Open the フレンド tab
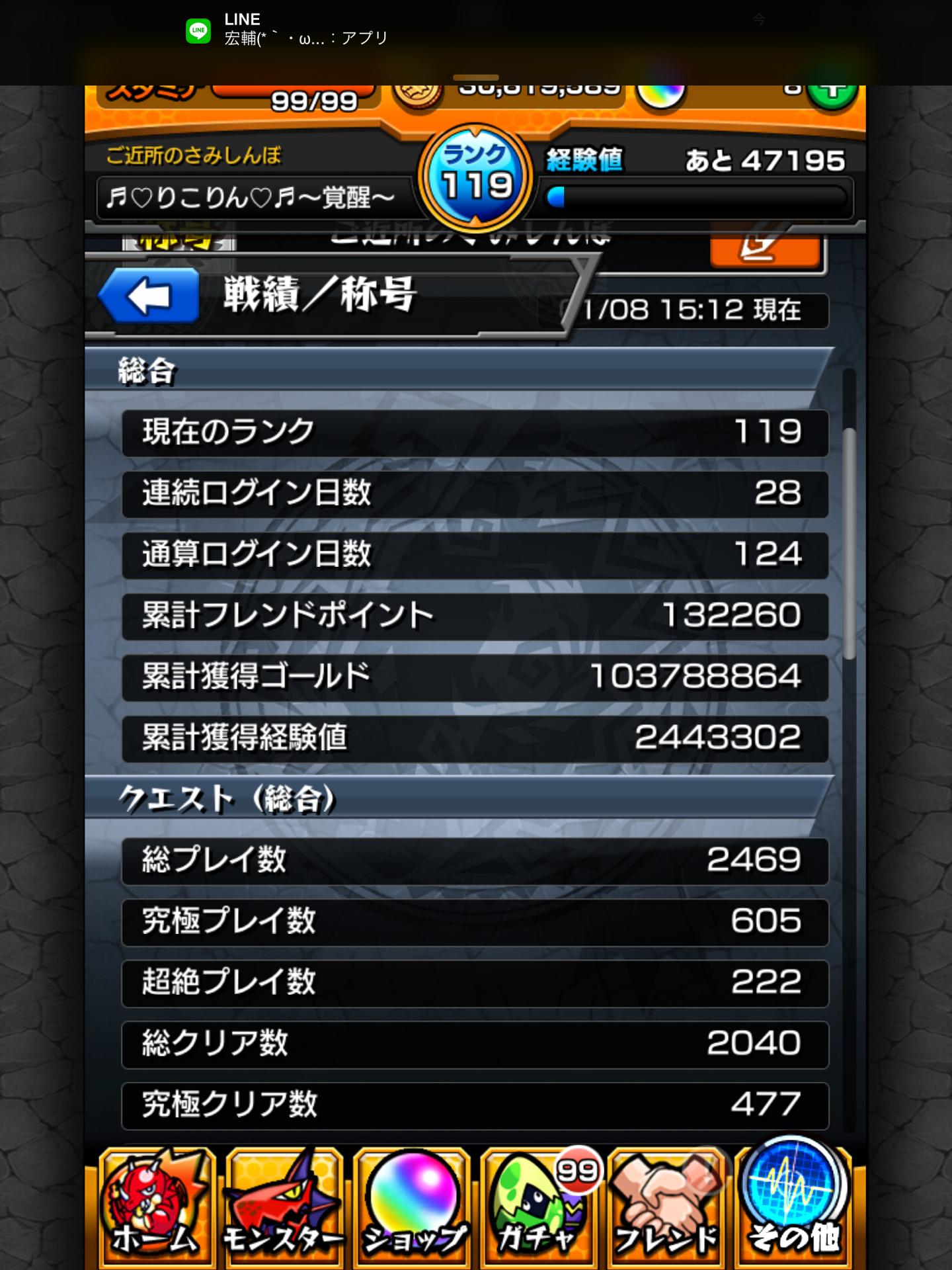Screen dimensions: 952x1270 [x=666, y=1208]
